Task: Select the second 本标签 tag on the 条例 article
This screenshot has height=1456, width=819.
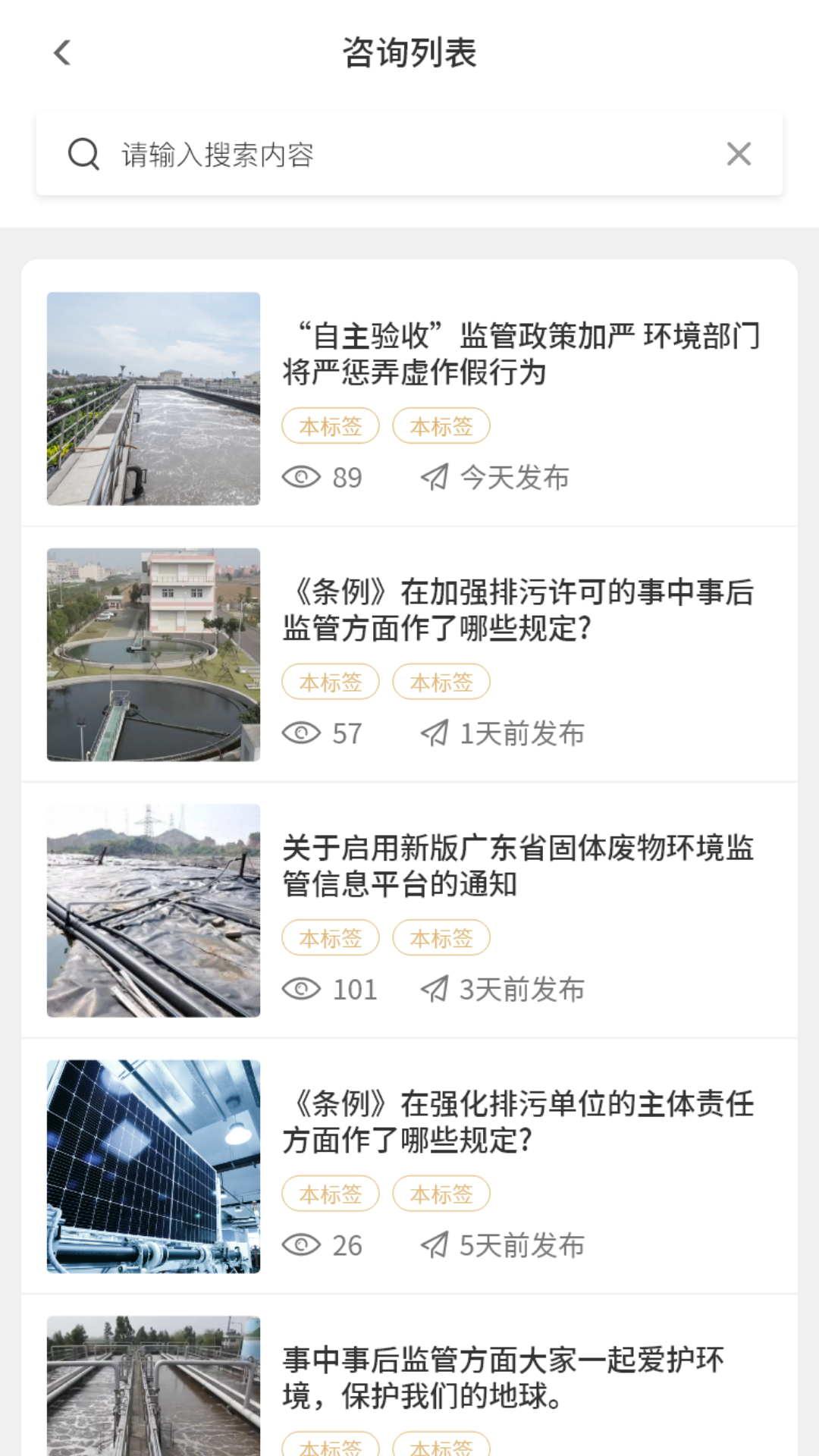Action: pyautogui.click(x=441, y=682)
